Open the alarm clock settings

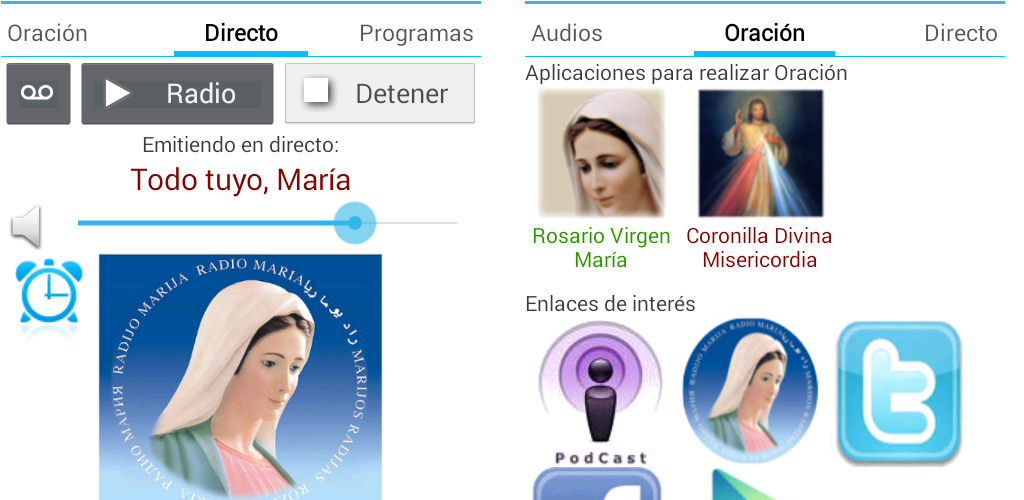(49, 296)
